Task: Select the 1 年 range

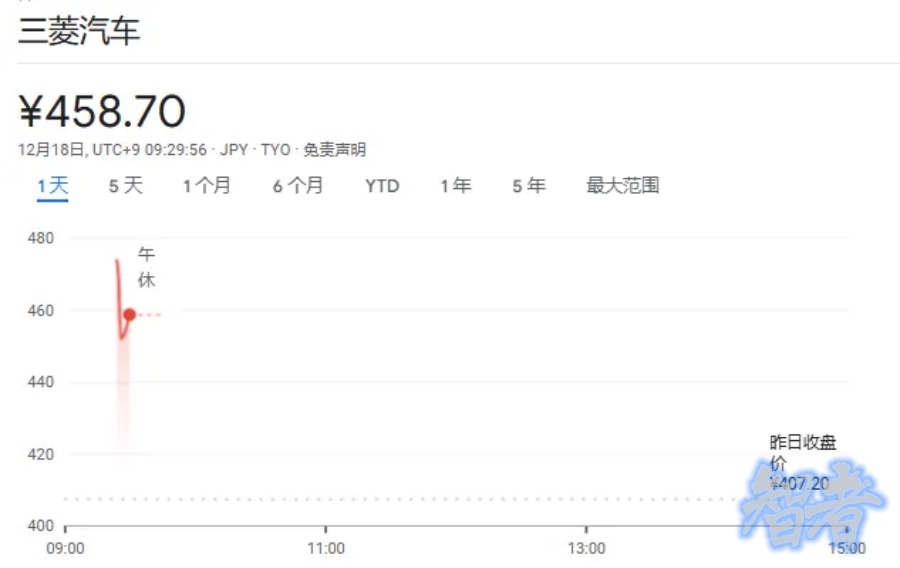Action: tap(456, 186)
